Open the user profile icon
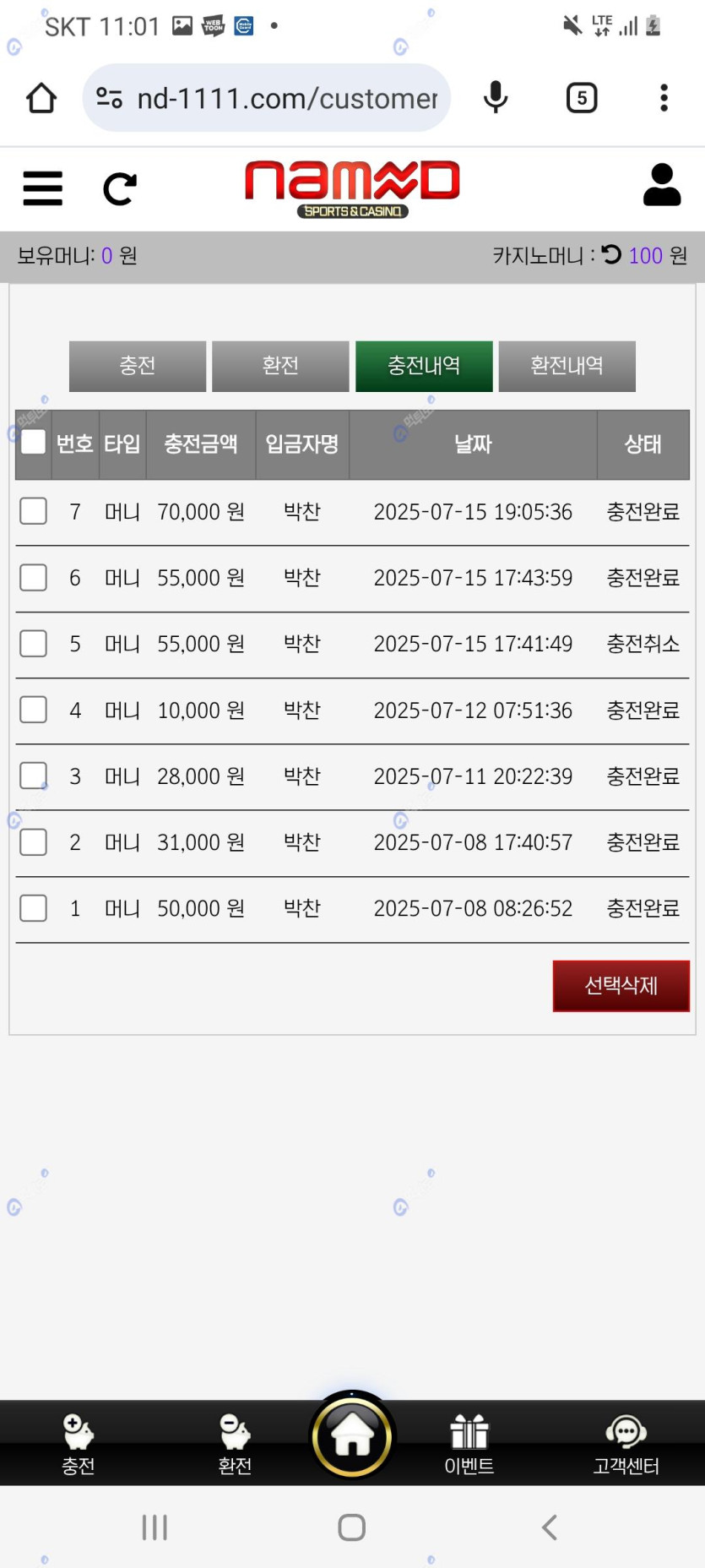 click(661, 185)
